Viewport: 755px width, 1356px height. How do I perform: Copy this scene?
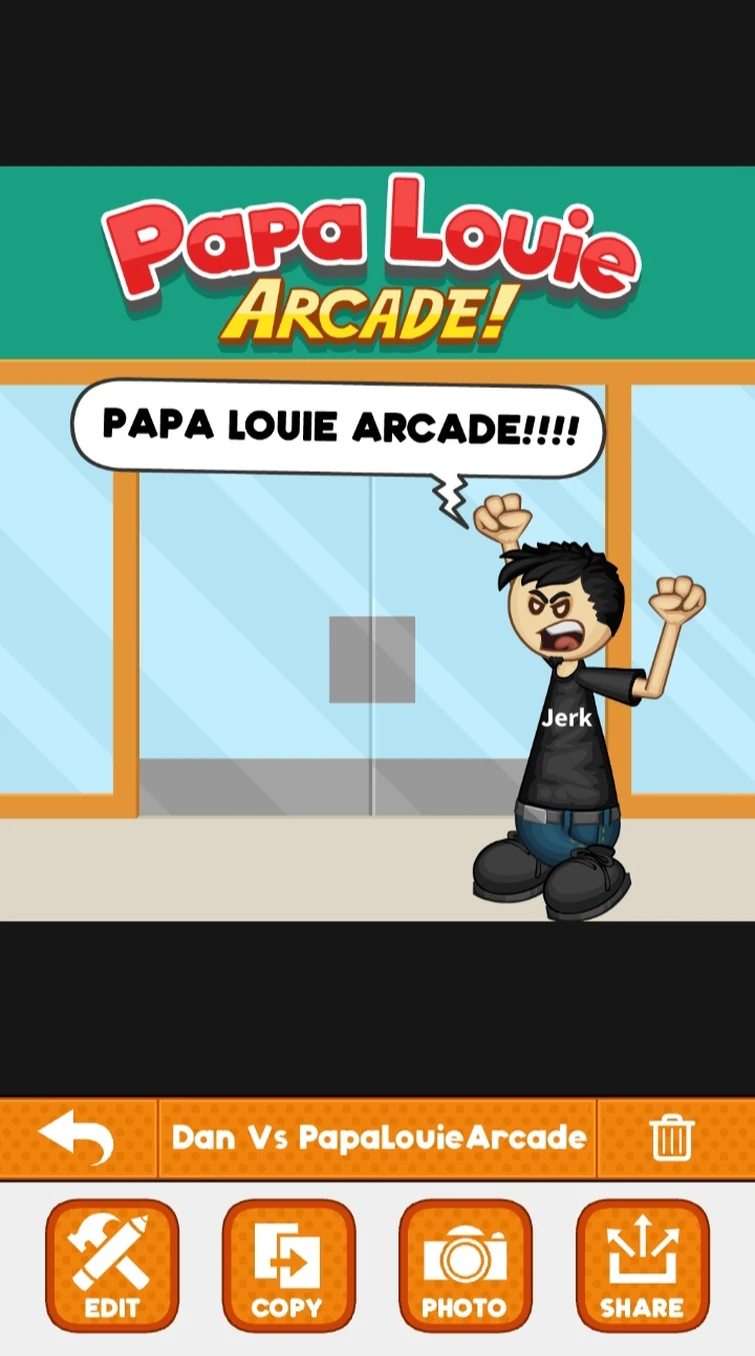click(x=288, y=1266)
